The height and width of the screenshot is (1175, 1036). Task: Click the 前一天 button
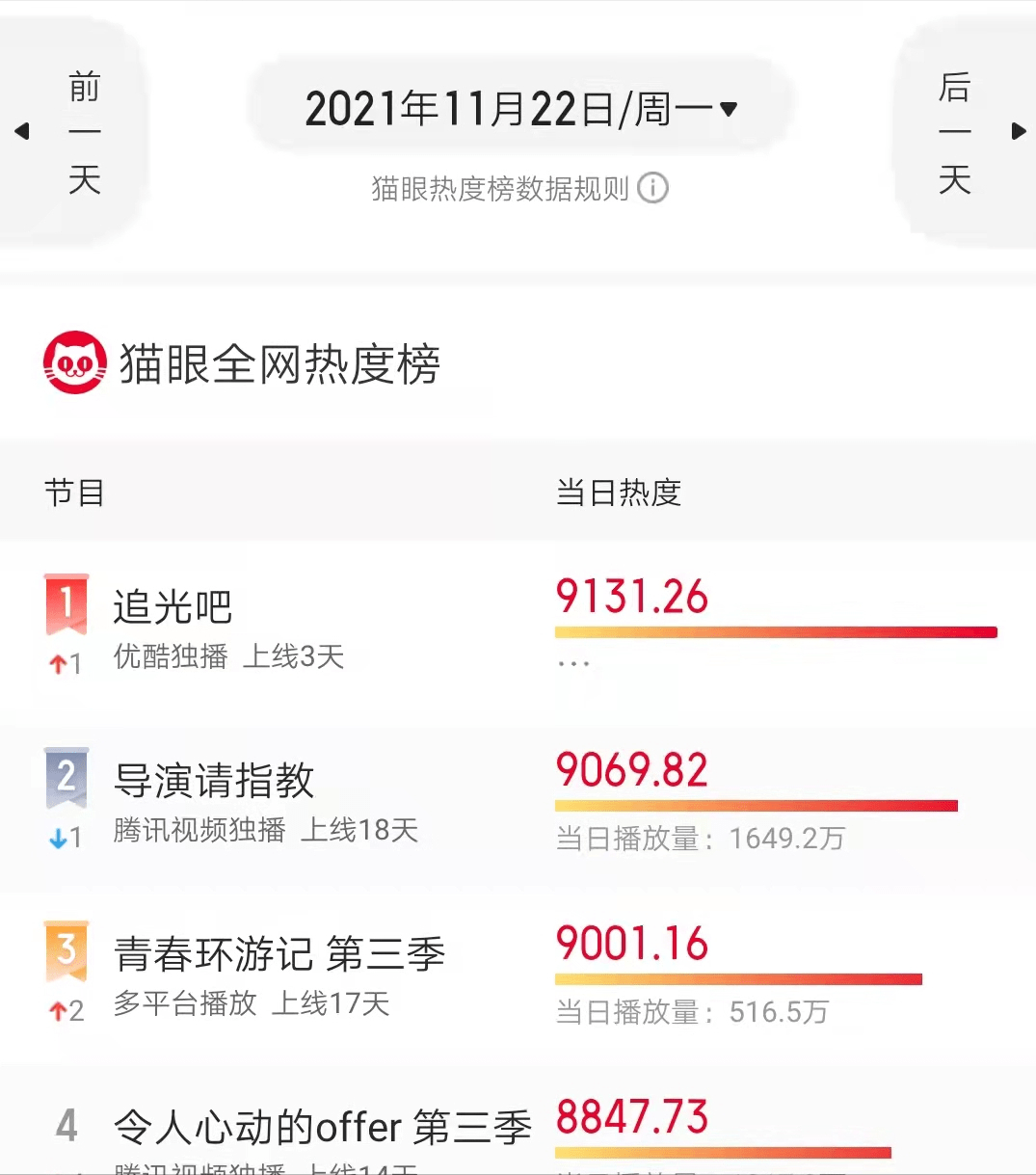(x=85, y=131)
